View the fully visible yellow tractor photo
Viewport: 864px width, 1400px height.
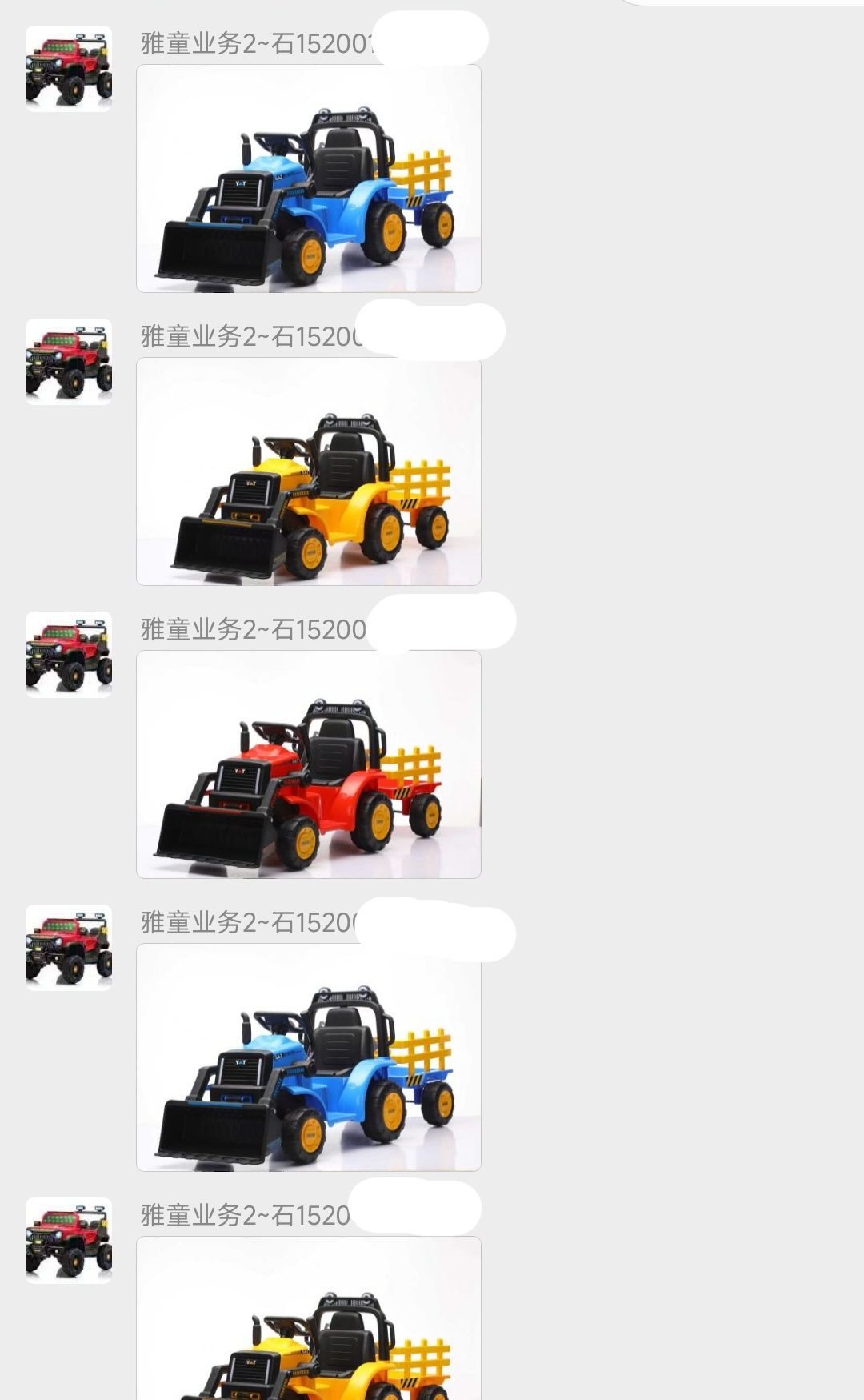(x=309, y=471)
